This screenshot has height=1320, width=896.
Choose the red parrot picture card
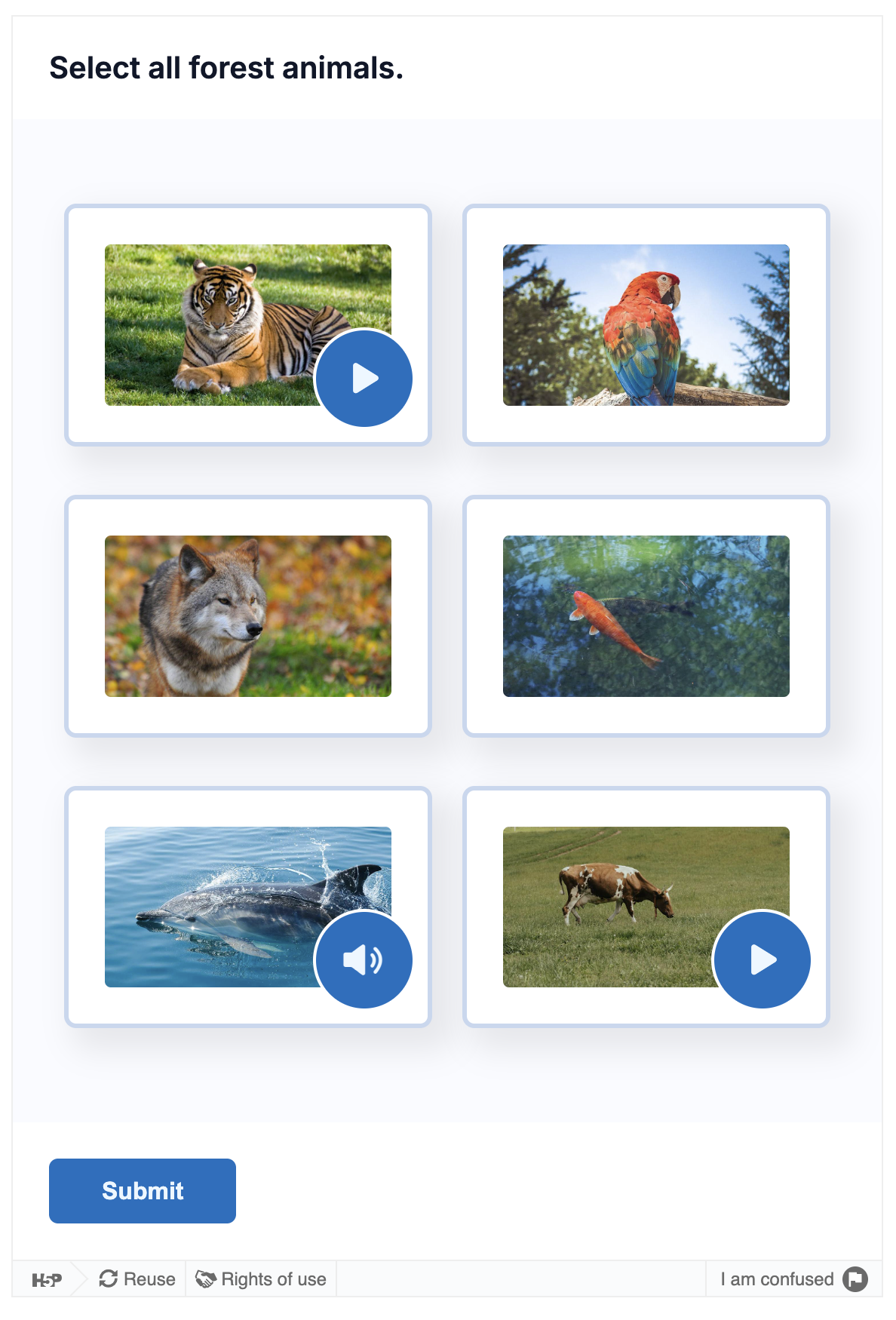(646, 325)
